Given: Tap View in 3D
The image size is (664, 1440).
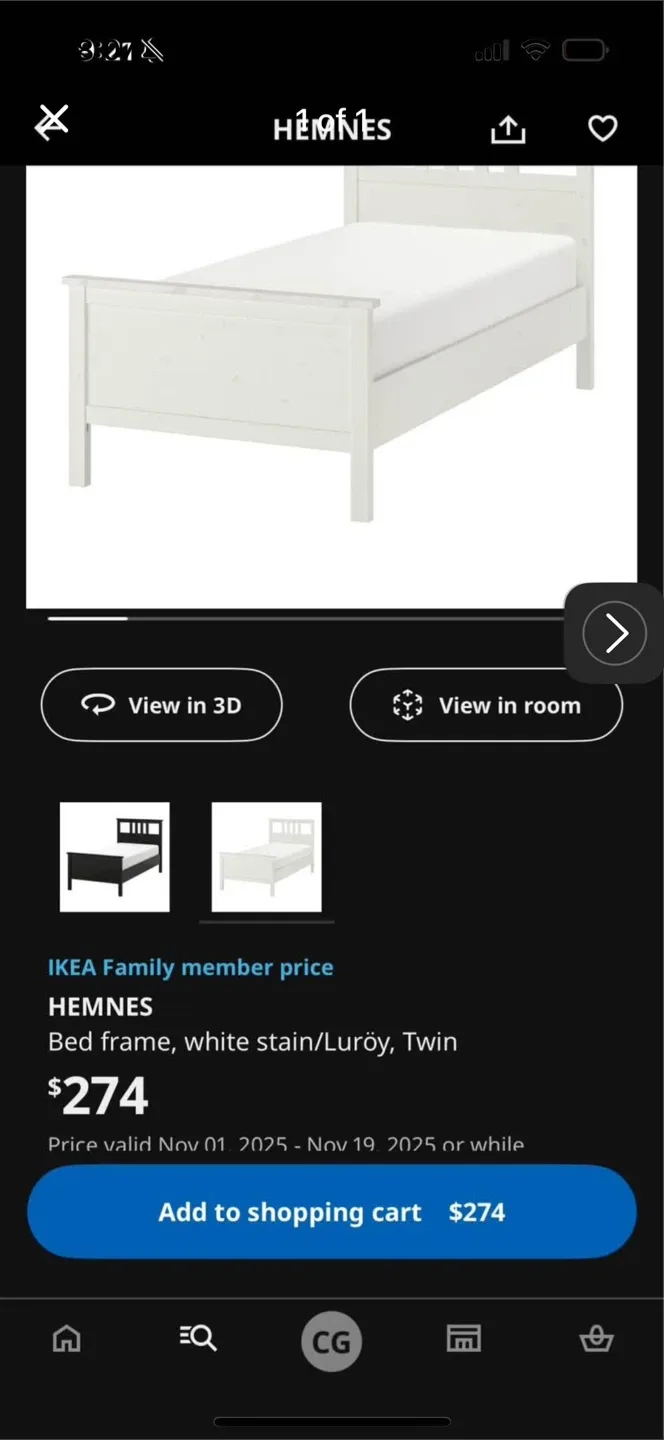Looking at the screenshot, I should tap(162, 705).
